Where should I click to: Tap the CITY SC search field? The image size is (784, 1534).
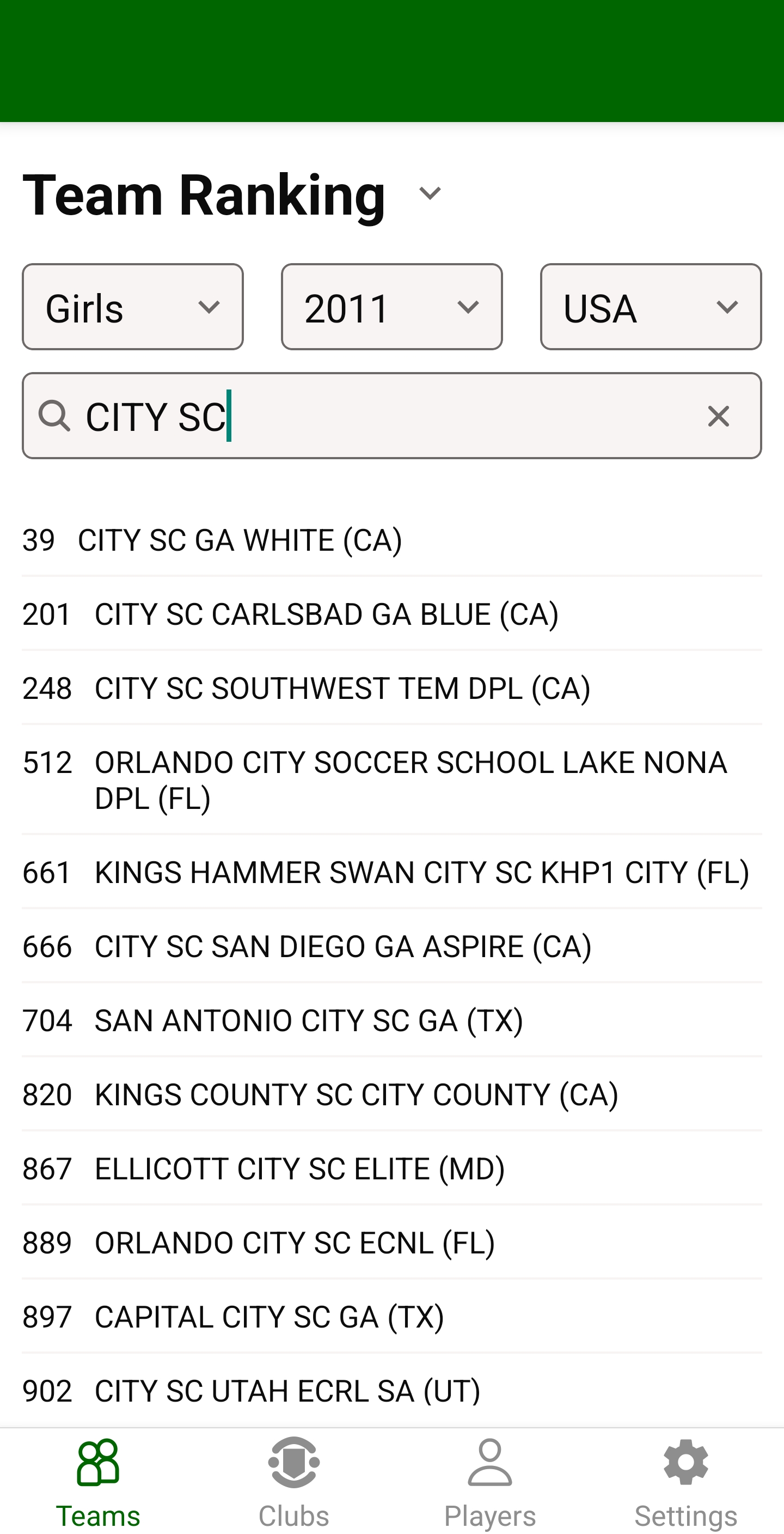381,416
